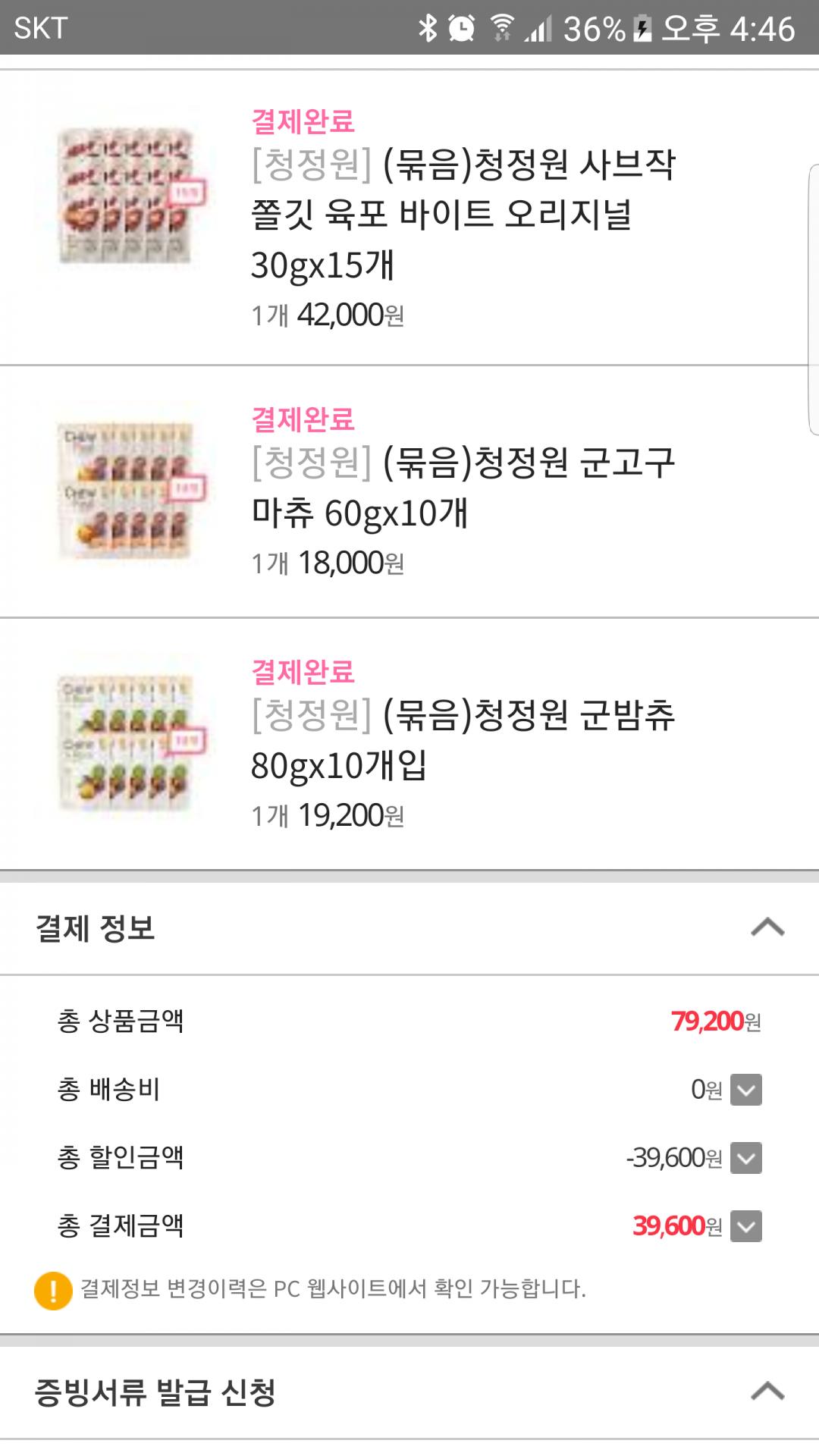Expand the 총 배송비 details
819x1456 pixels.
tap(746, 1090)
